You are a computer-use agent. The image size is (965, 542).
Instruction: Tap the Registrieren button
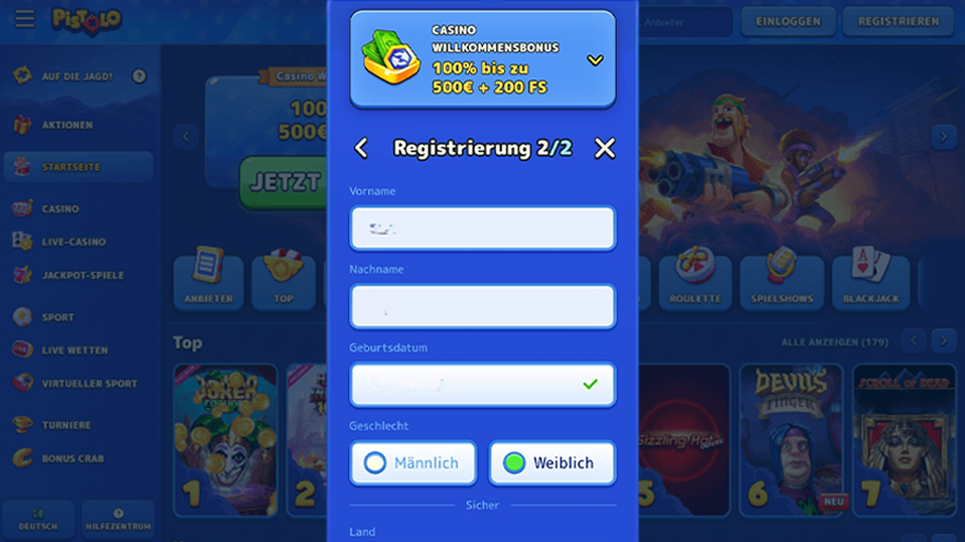click(x=897, y=21)
